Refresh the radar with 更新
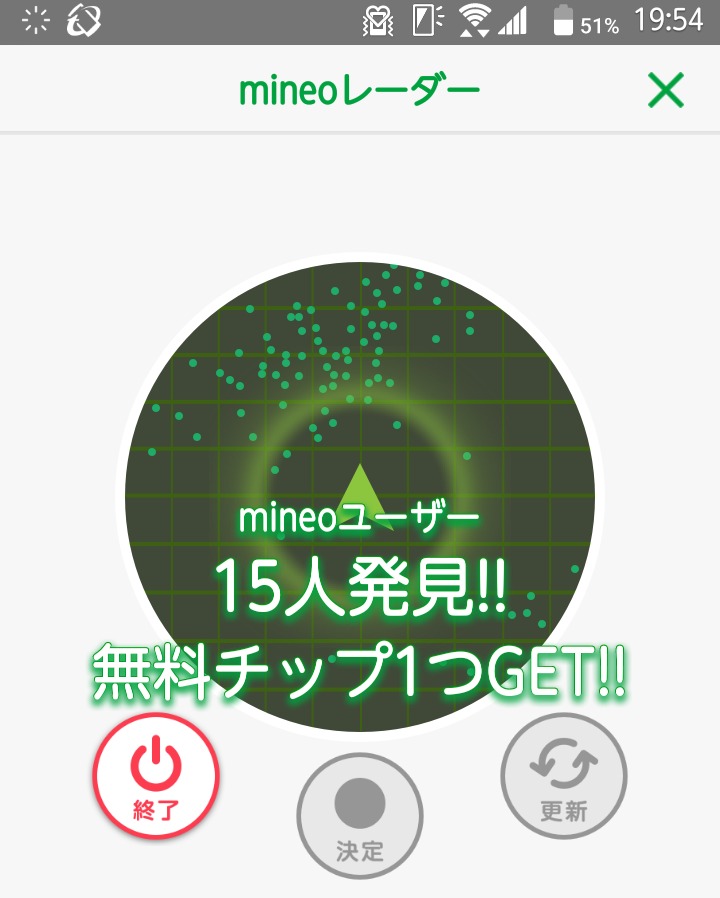Screen dimensions: 720x898 pyautogui.click(x=563, y=776)
